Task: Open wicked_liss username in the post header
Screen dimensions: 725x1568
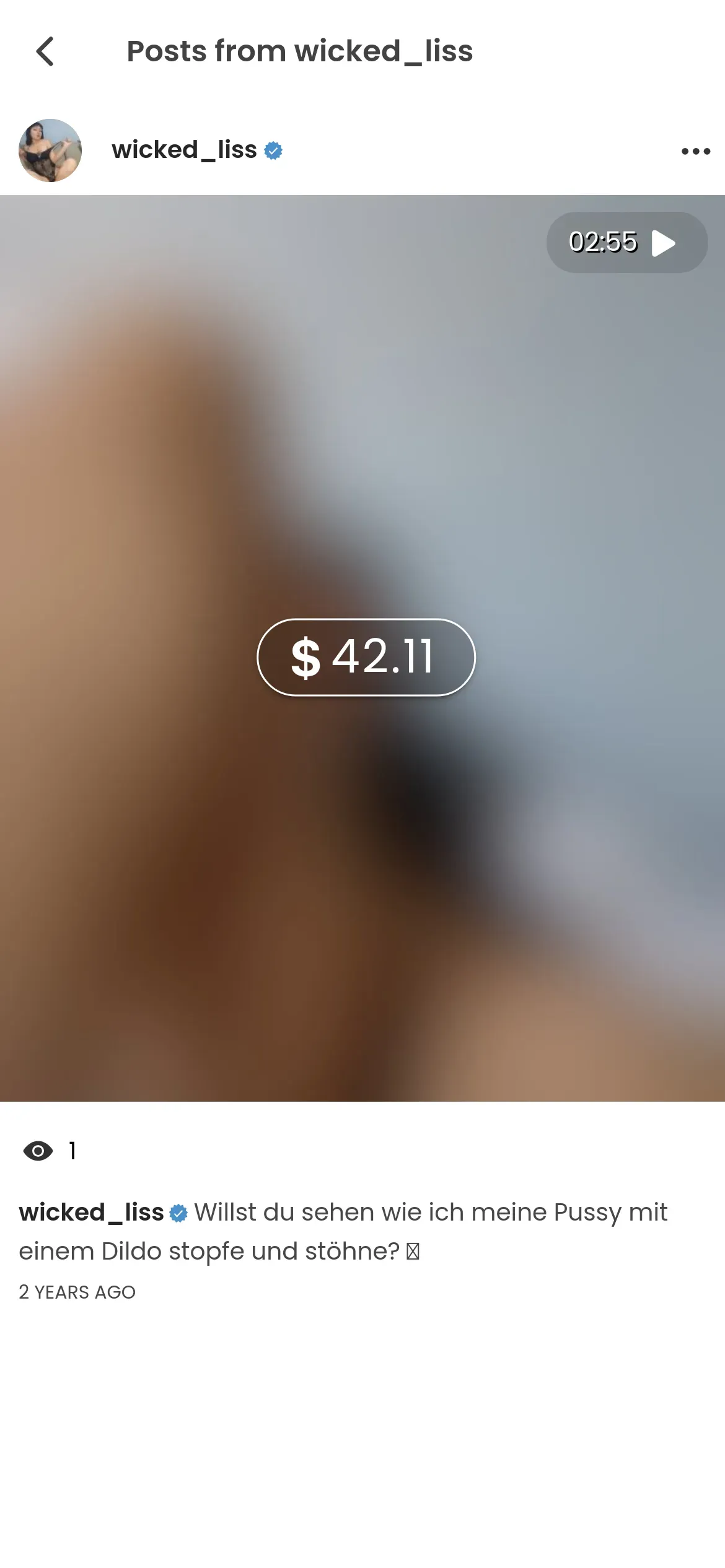Action: coord(184,150)
